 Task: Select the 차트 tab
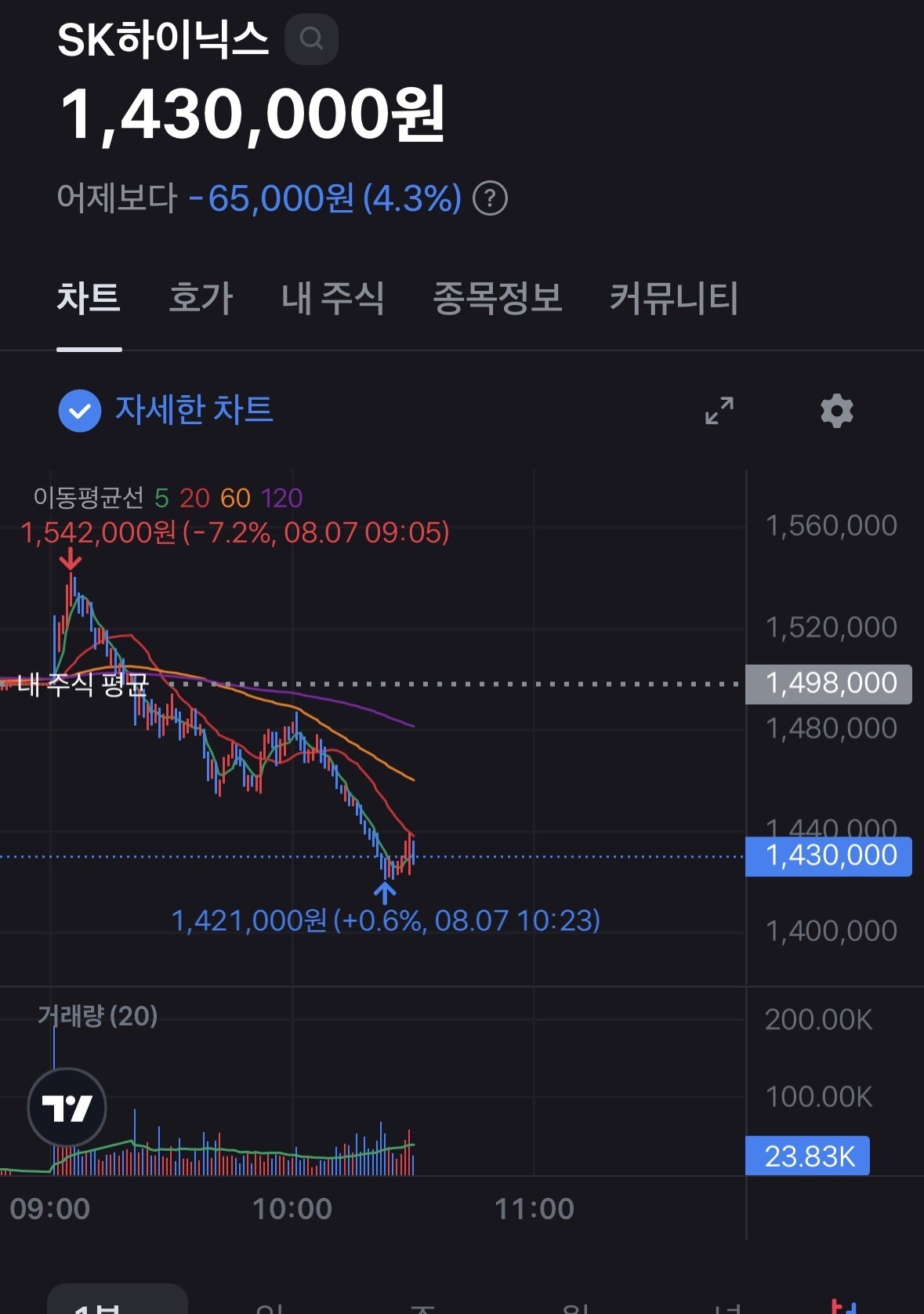[89, 298]
